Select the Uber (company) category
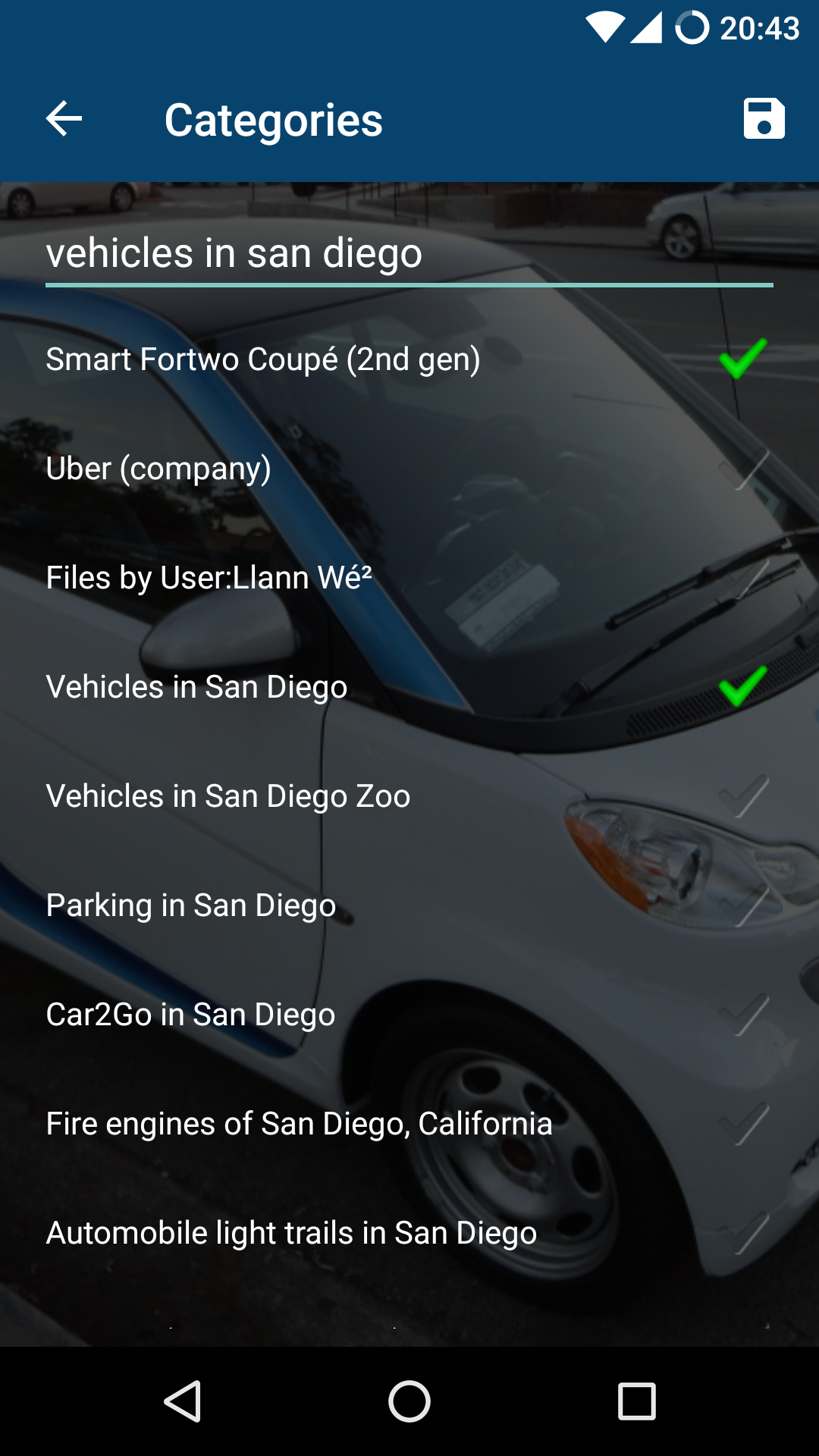Screen dimensions: 819x1456 pos(743,469)
